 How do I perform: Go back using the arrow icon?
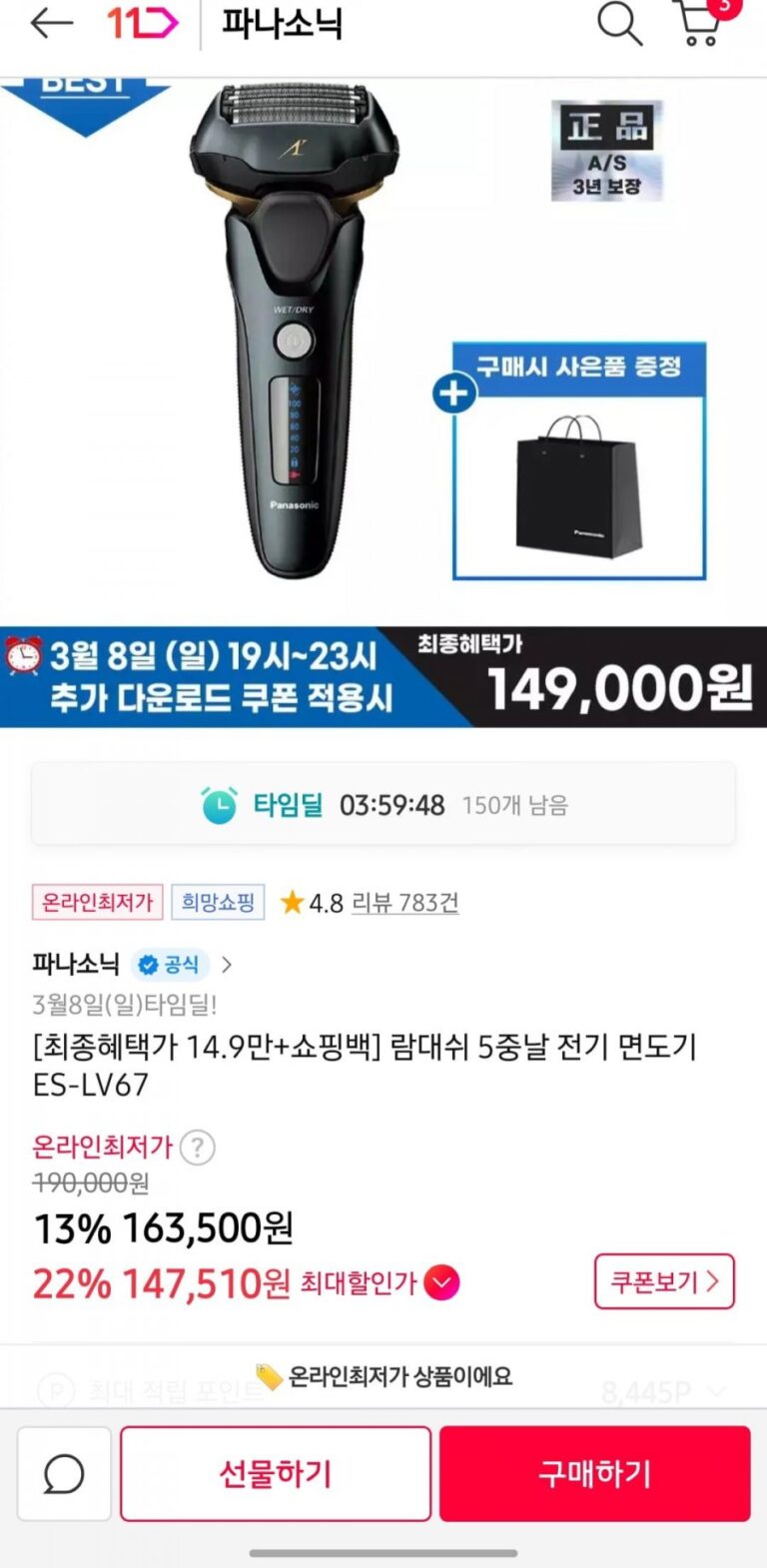[52, 23]
